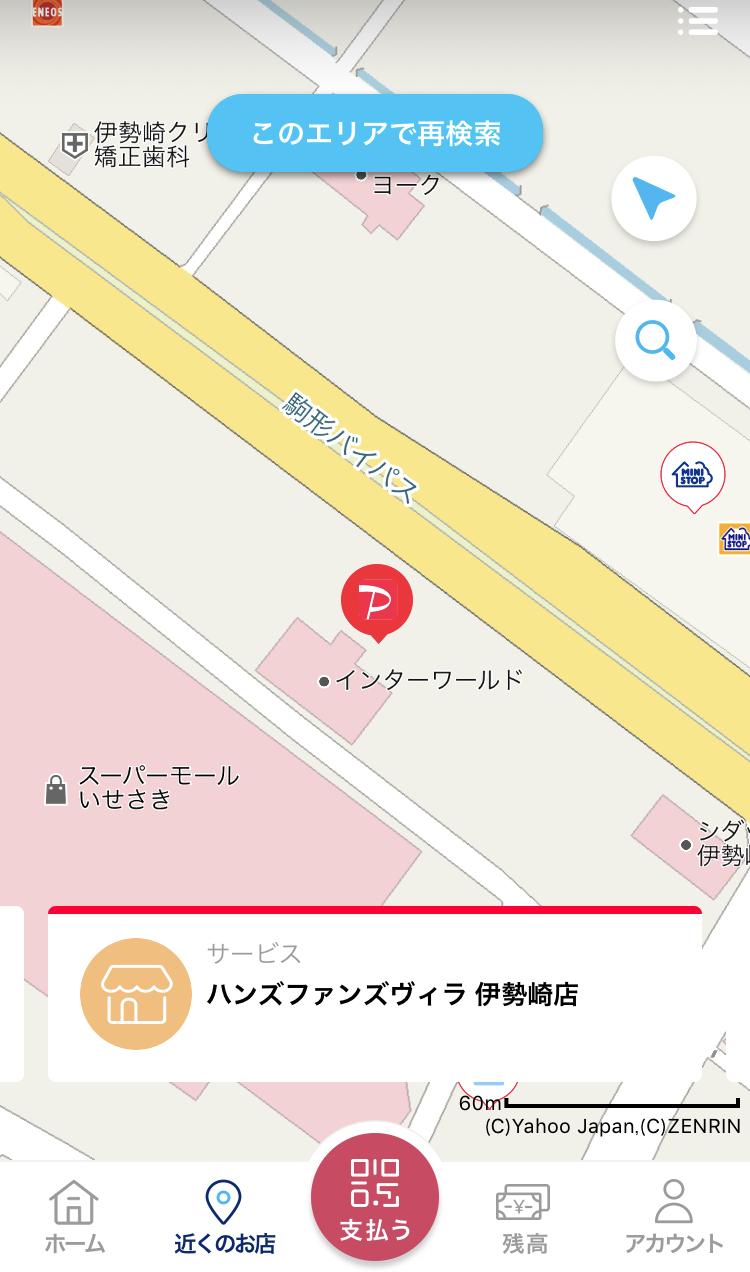Select the red PayPay map pin
The image size is (750, 1272).
coord(377,602)
